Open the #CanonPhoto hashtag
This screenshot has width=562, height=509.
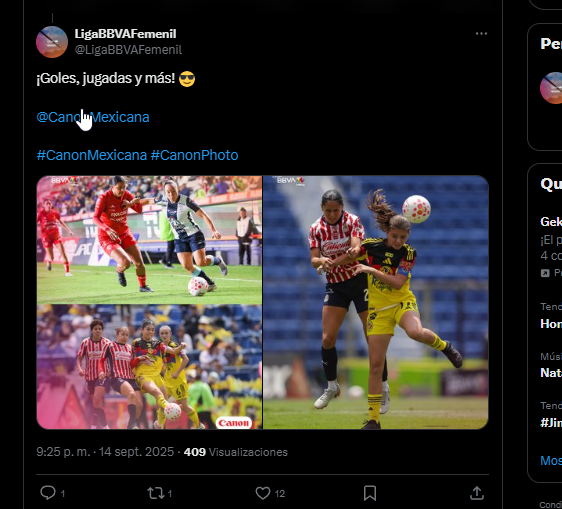[x=194, y=155]
